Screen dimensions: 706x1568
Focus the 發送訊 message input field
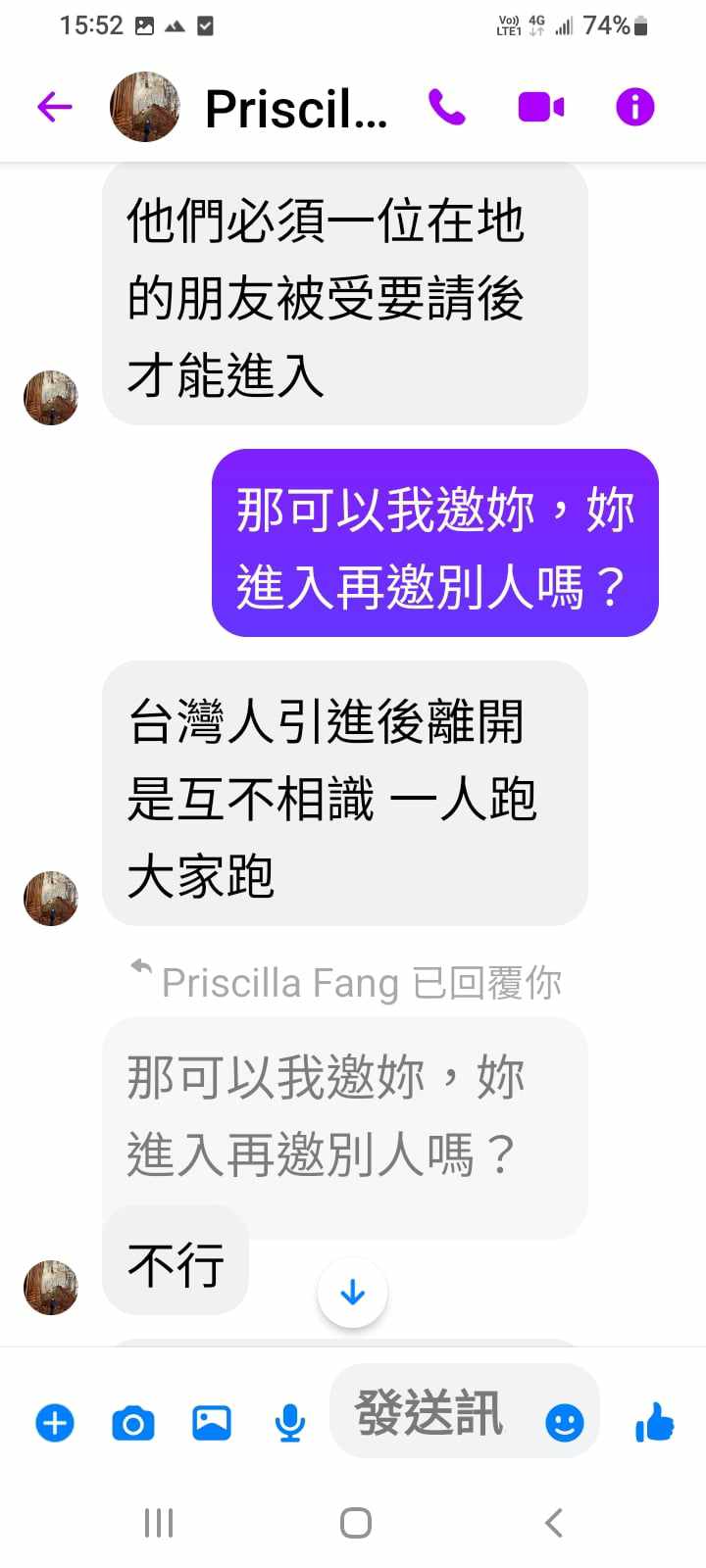point(431,1413)
